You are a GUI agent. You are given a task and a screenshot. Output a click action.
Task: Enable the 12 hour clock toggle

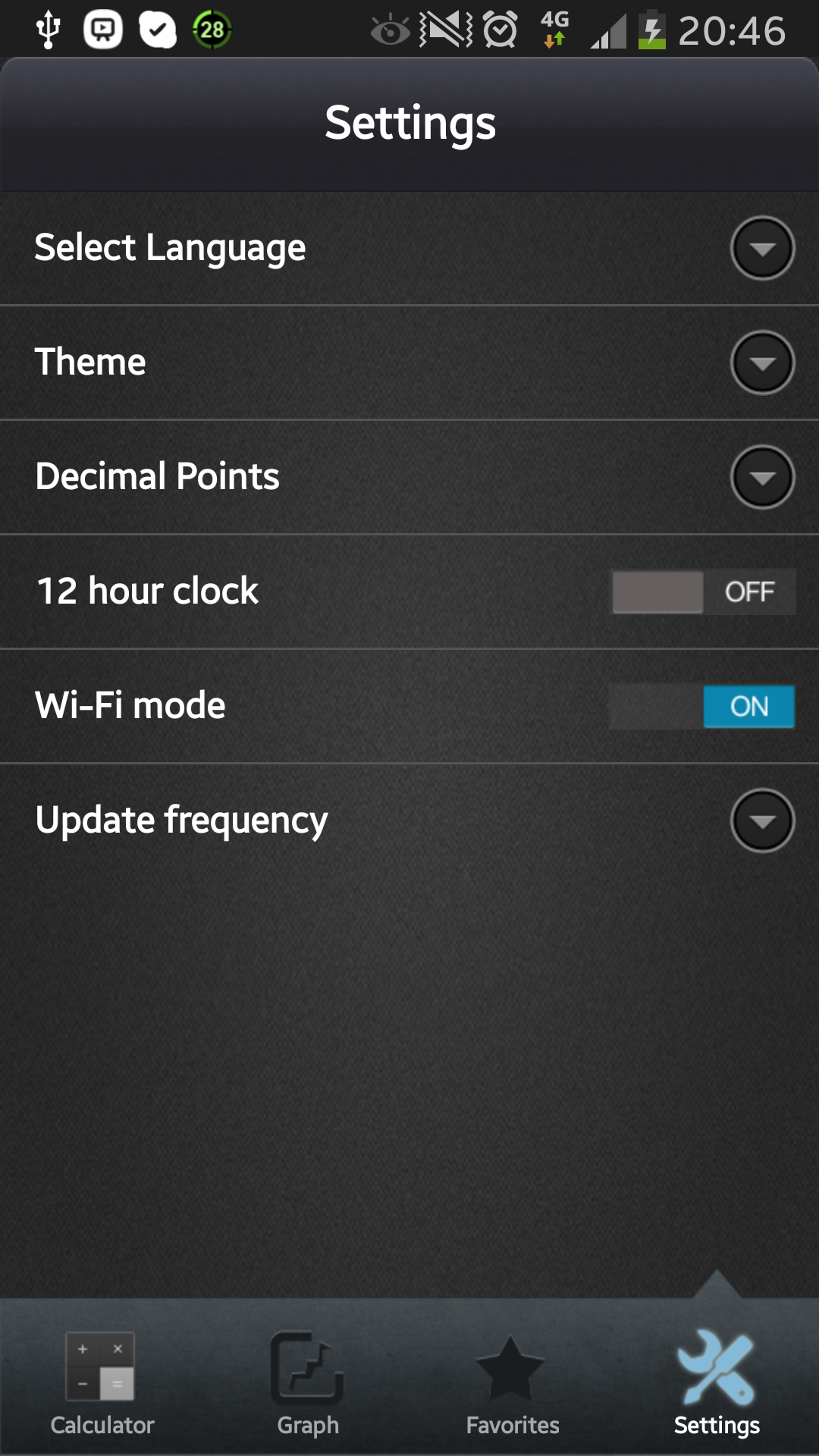point(702,592)
